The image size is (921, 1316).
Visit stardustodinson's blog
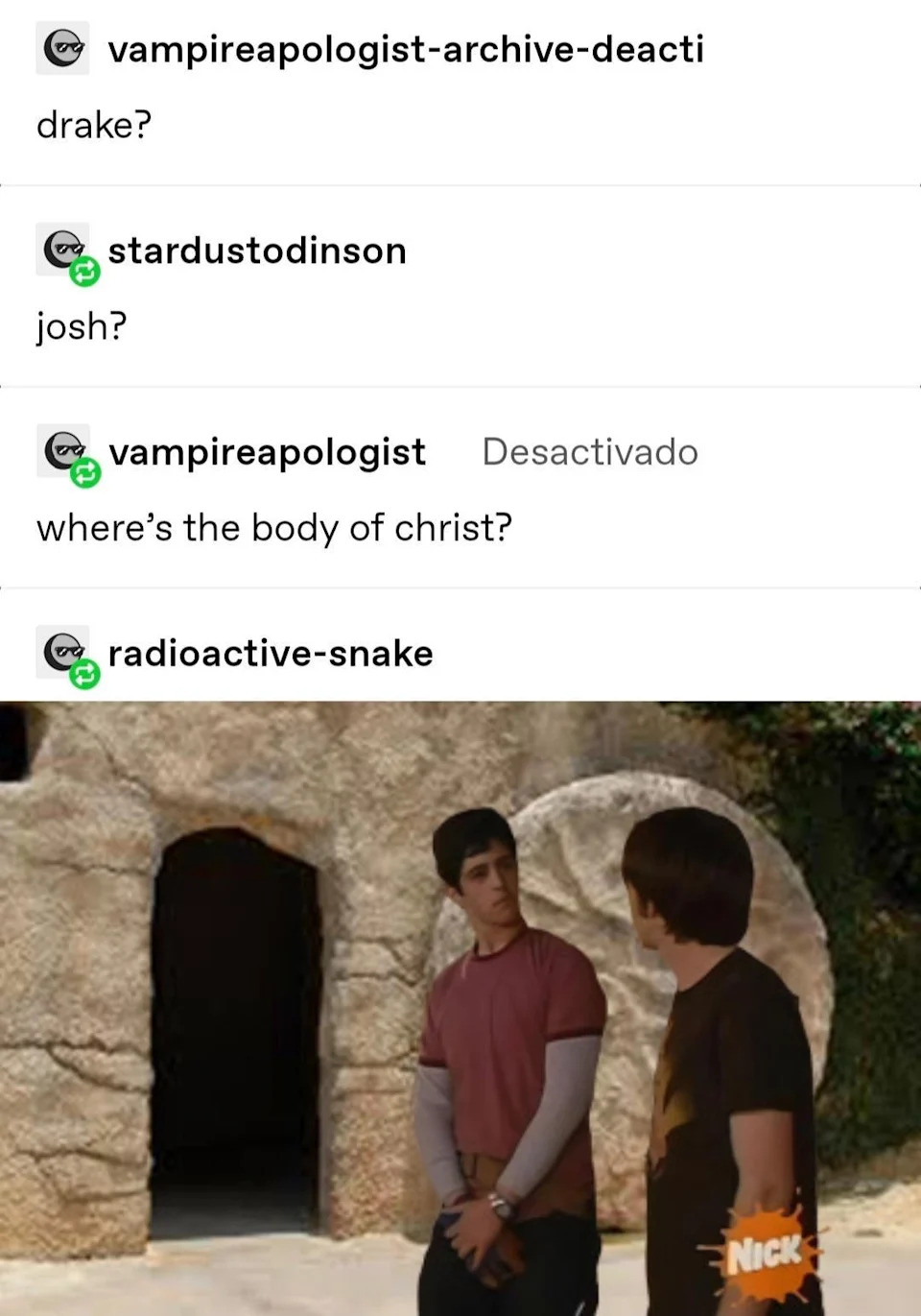coord(257,251)
